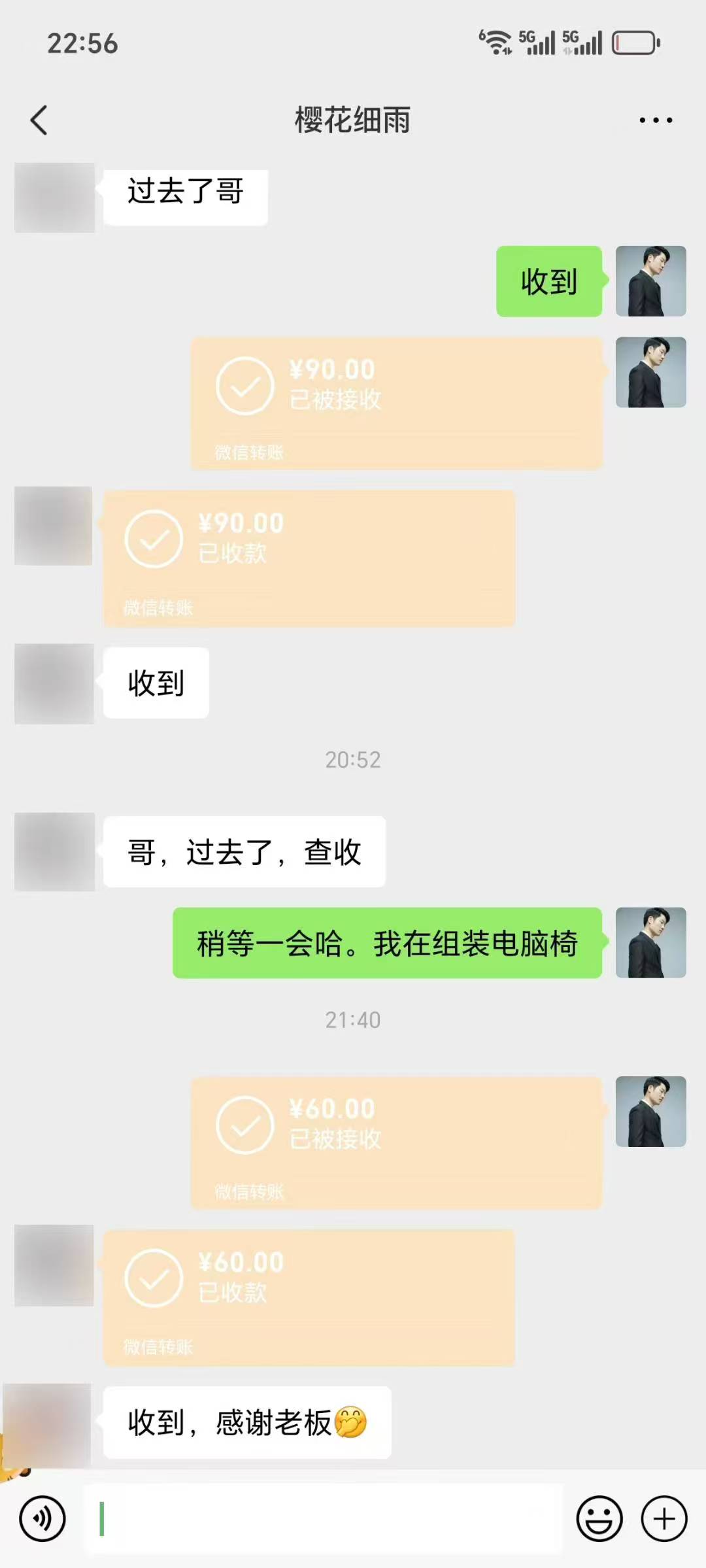Tap your own avatar next to 收到
The height and width of the screenshot is (1568, 706).
tap(652, 281)
